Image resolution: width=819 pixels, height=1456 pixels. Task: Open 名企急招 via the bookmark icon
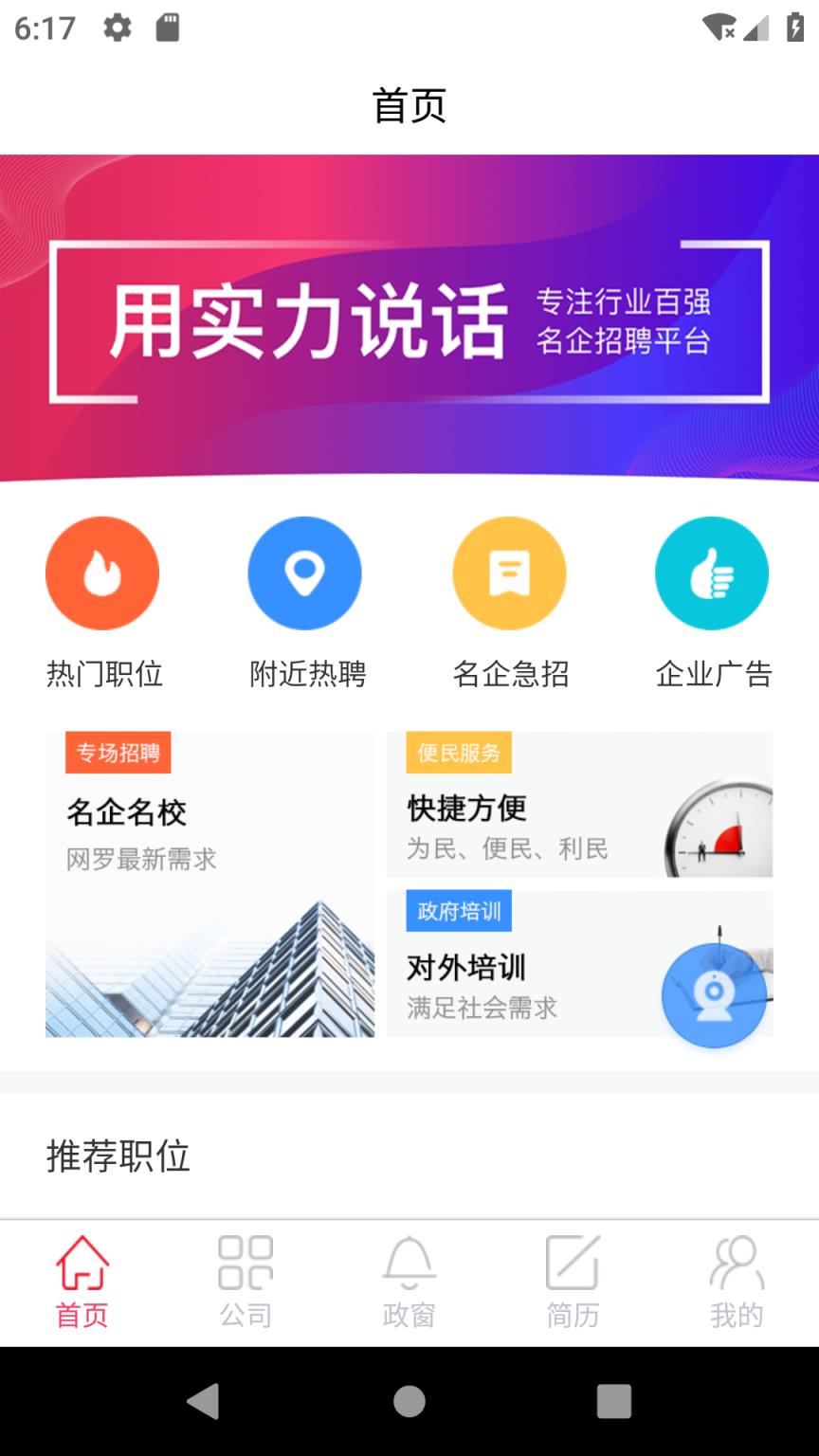tap(509, 573)
